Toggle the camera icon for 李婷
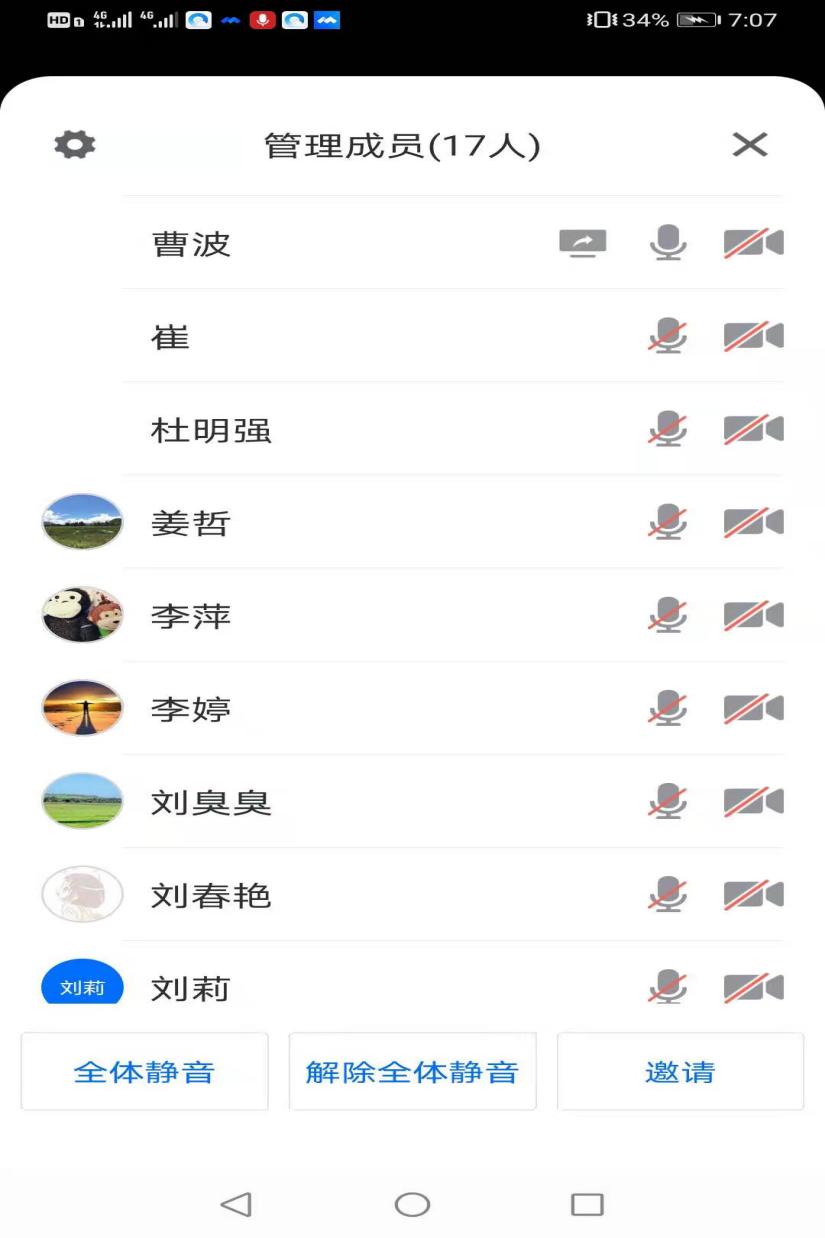This screenshot has height=1238, width=825. point(753,709)
